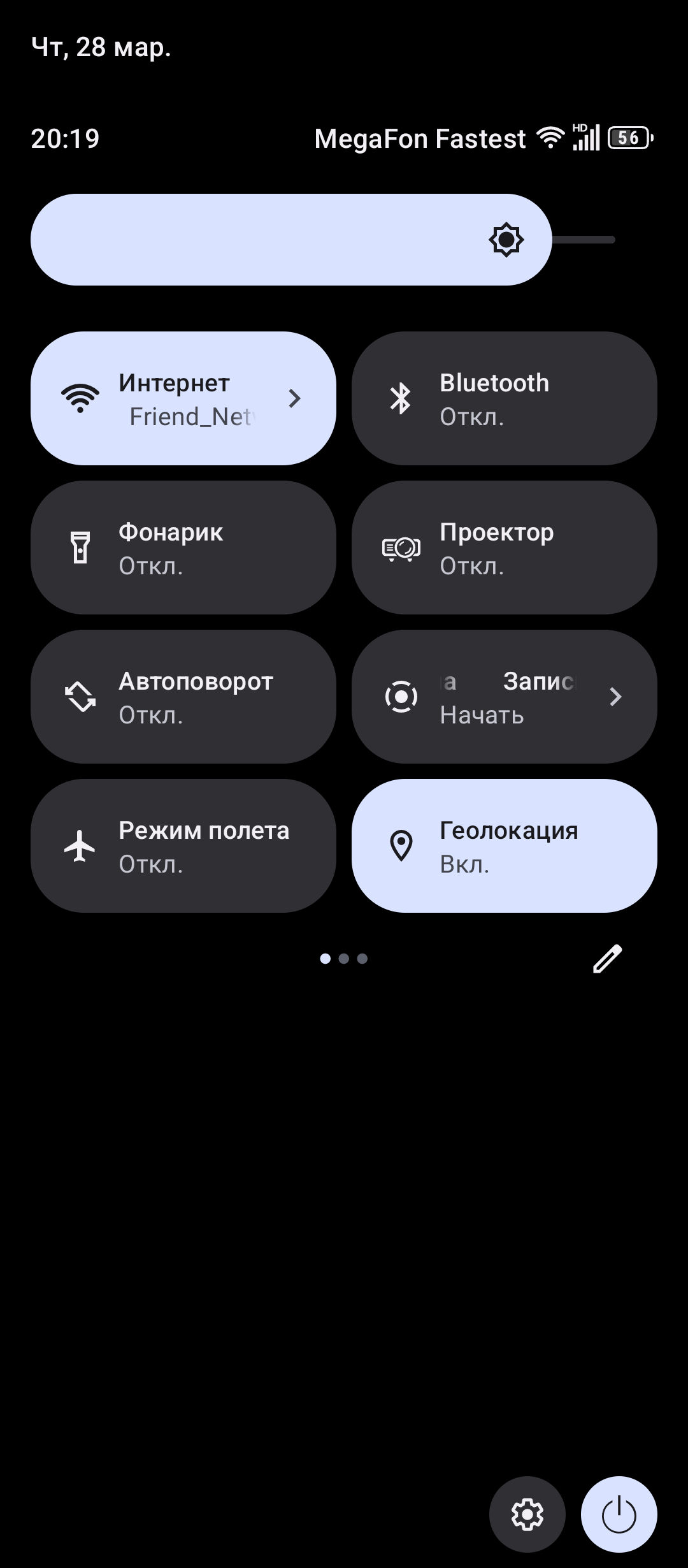Viewport: 688px width, 1568px height.
Task: Edit quick settings tiles with the pencil
Action: pyautogui.click(x=607, y=959)
